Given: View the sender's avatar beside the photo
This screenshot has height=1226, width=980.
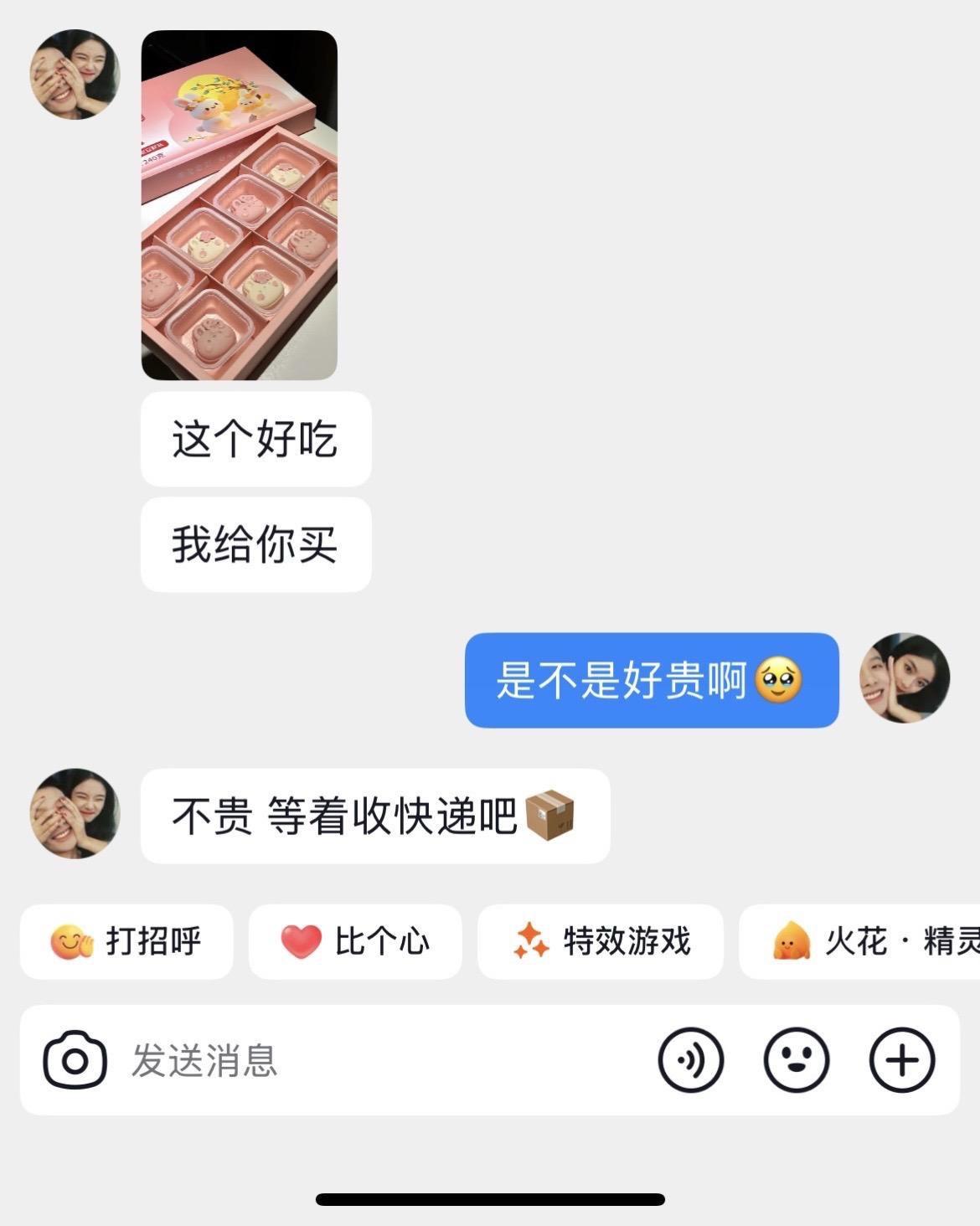Looking at the screenshot, I should pyautogui.click(x=75, y=74).
